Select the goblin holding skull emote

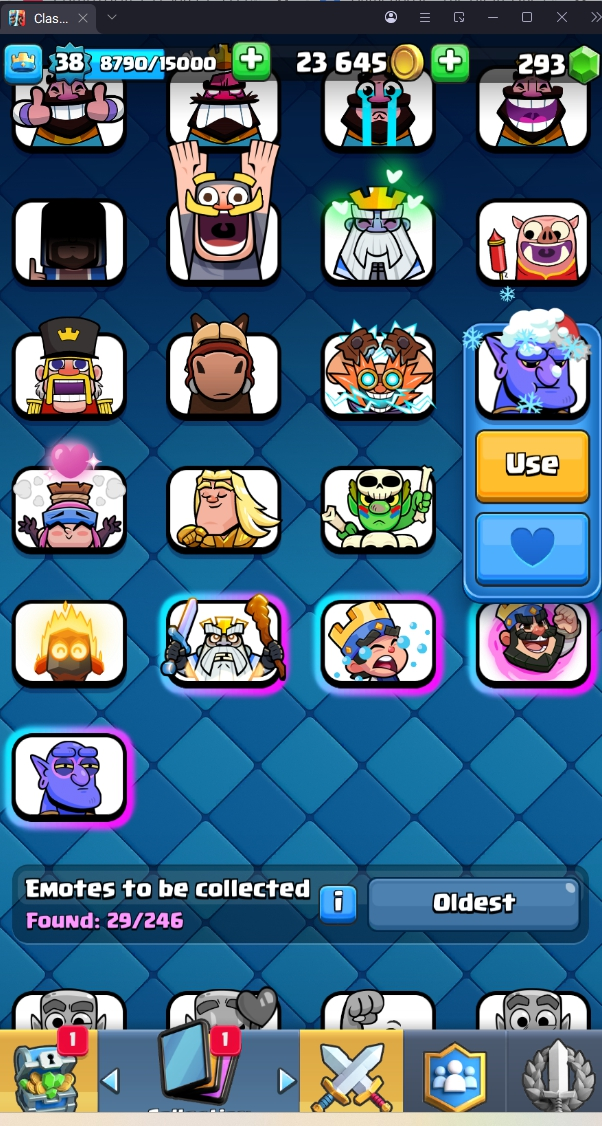point(379,508)
